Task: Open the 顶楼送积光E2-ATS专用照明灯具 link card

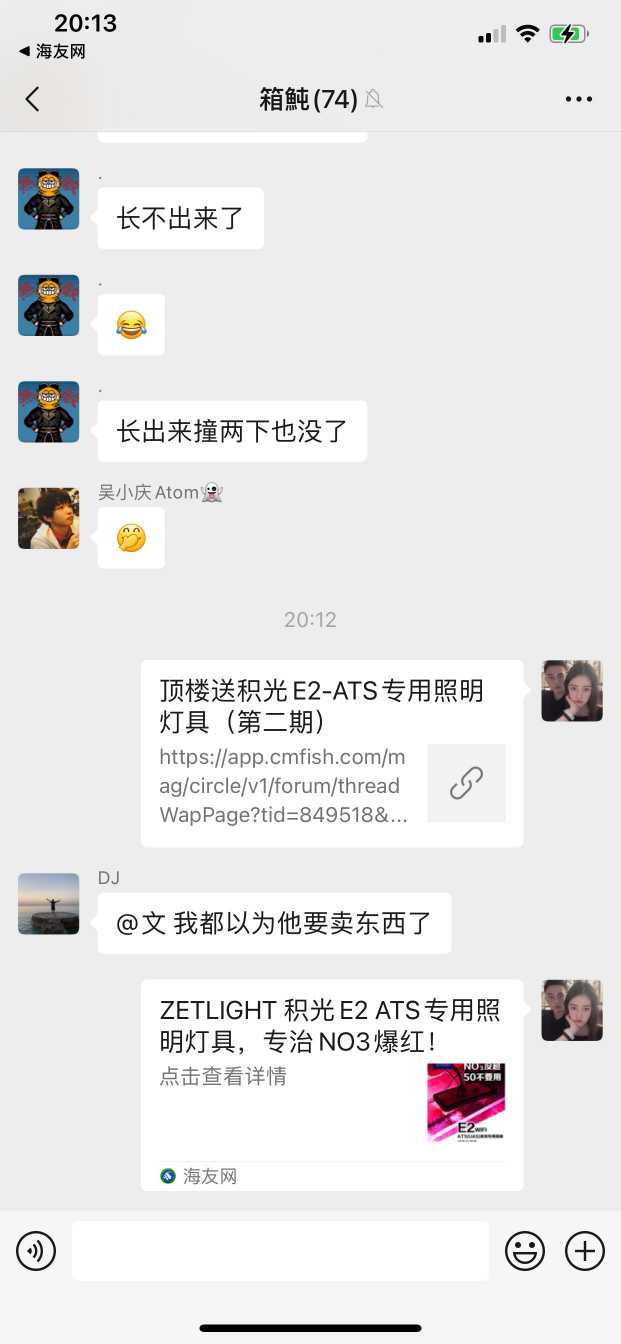Action: [x=331, y=753]
